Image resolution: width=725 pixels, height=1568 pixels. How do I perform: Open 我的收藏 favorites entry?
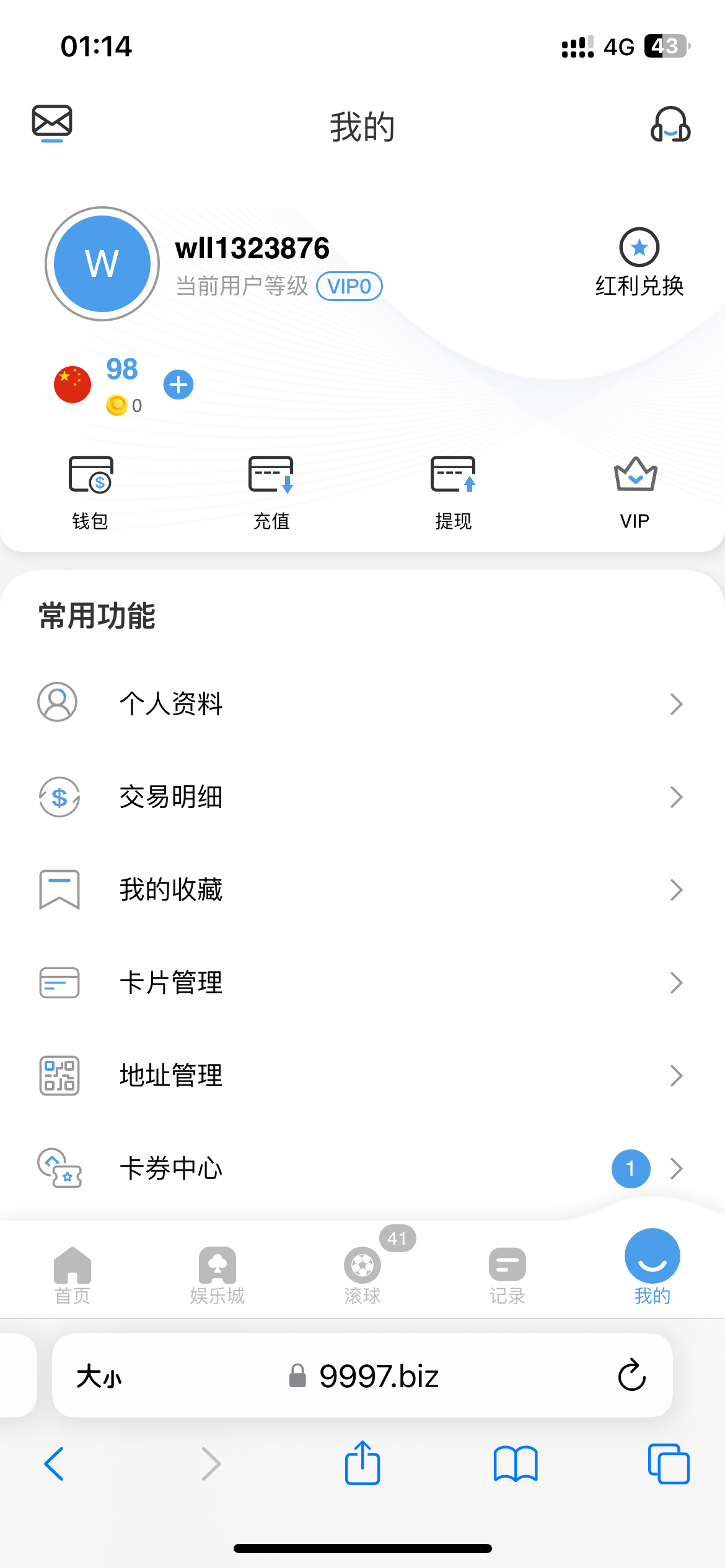(x=171, y=890)
